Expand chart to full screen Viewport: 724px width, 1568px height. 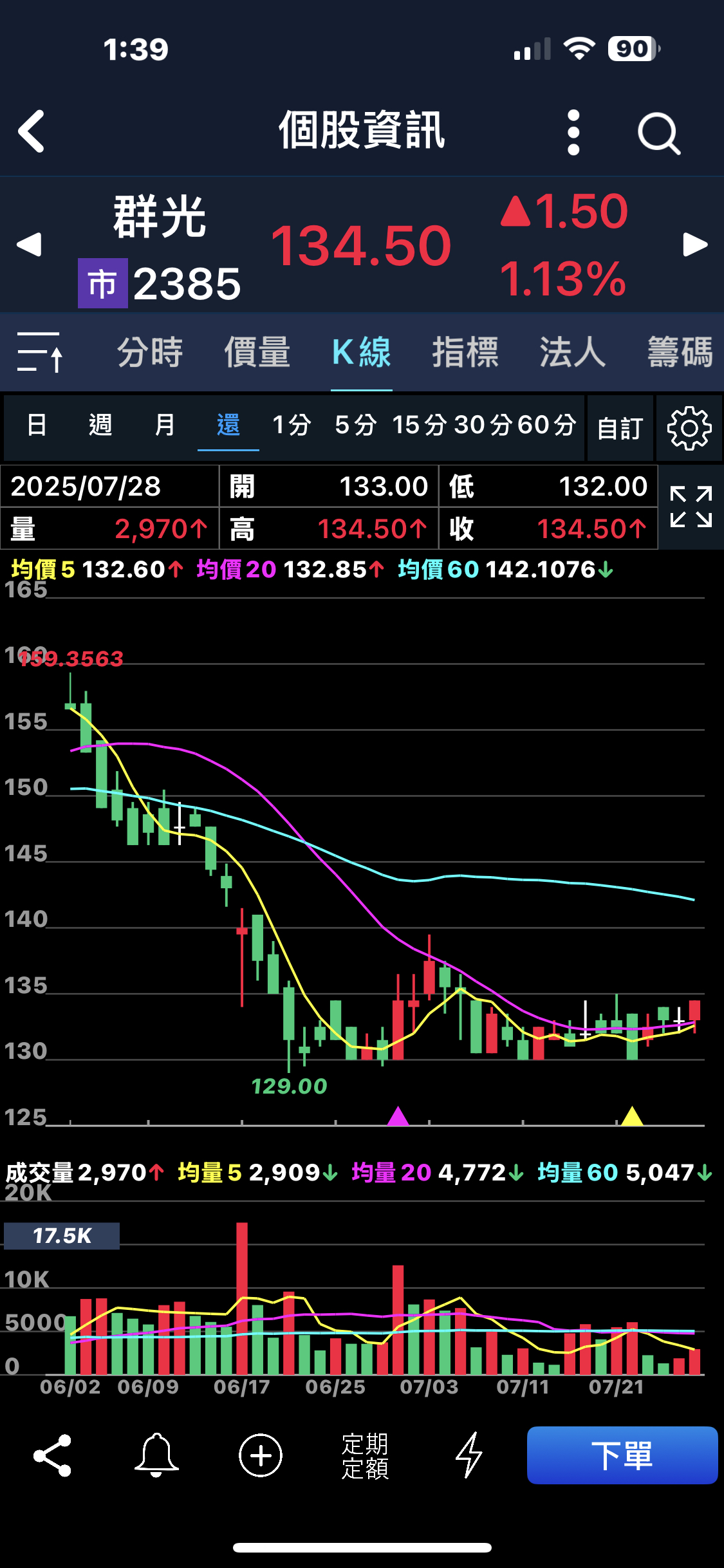click(x=691, y=507)
